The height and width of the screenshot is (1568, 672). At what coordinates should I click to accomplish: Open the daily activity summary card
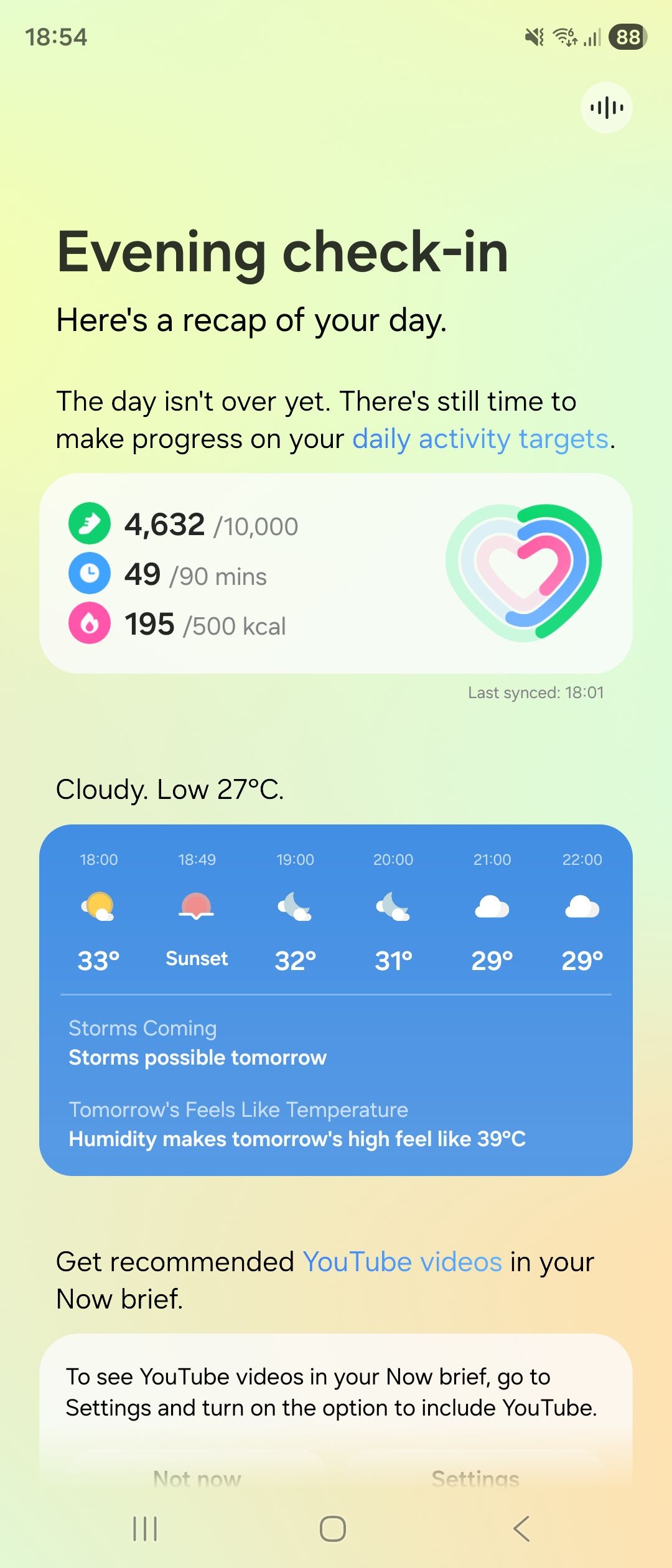click(x=336, y=573)
